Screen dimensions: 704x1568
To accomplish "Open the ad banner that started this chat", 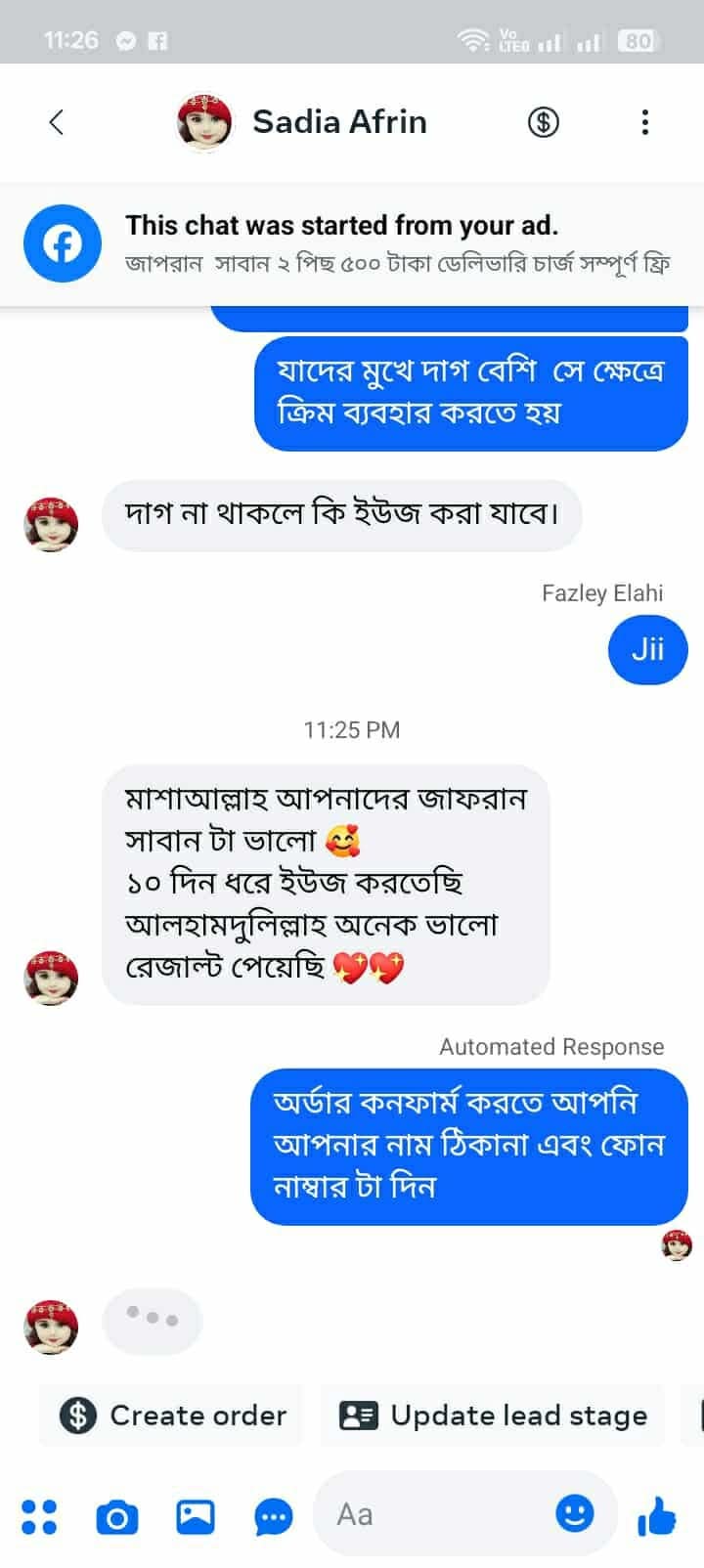I will coord(352,243).
